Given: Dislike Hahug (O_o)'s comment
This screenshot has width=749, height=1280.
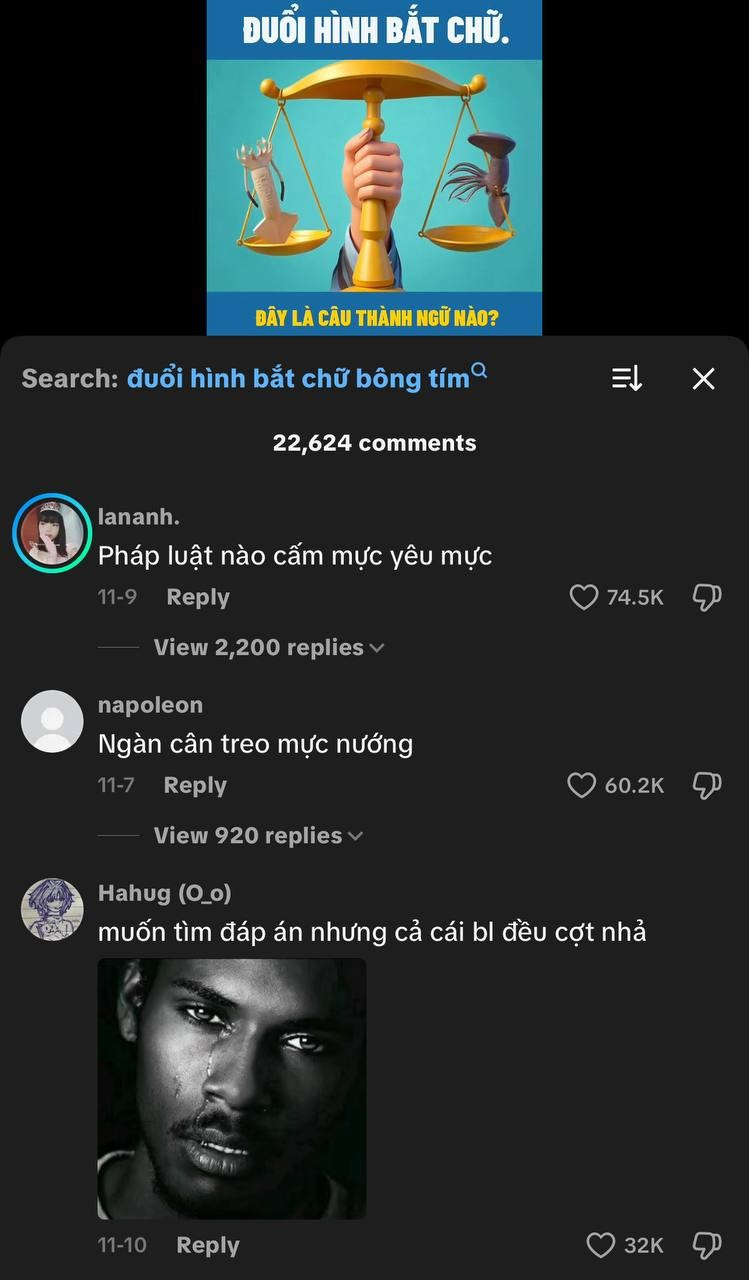Looking at the screenshot, I should (x=707, y=1245).
